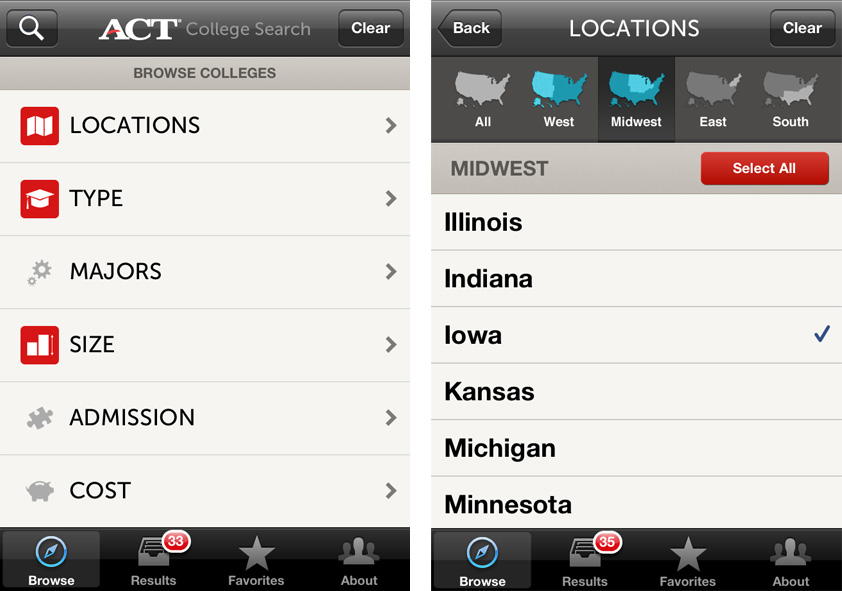The width and height of the screenshot is (842, 591).
Task: Switch to the South region tab
Action: click(790, 100)
